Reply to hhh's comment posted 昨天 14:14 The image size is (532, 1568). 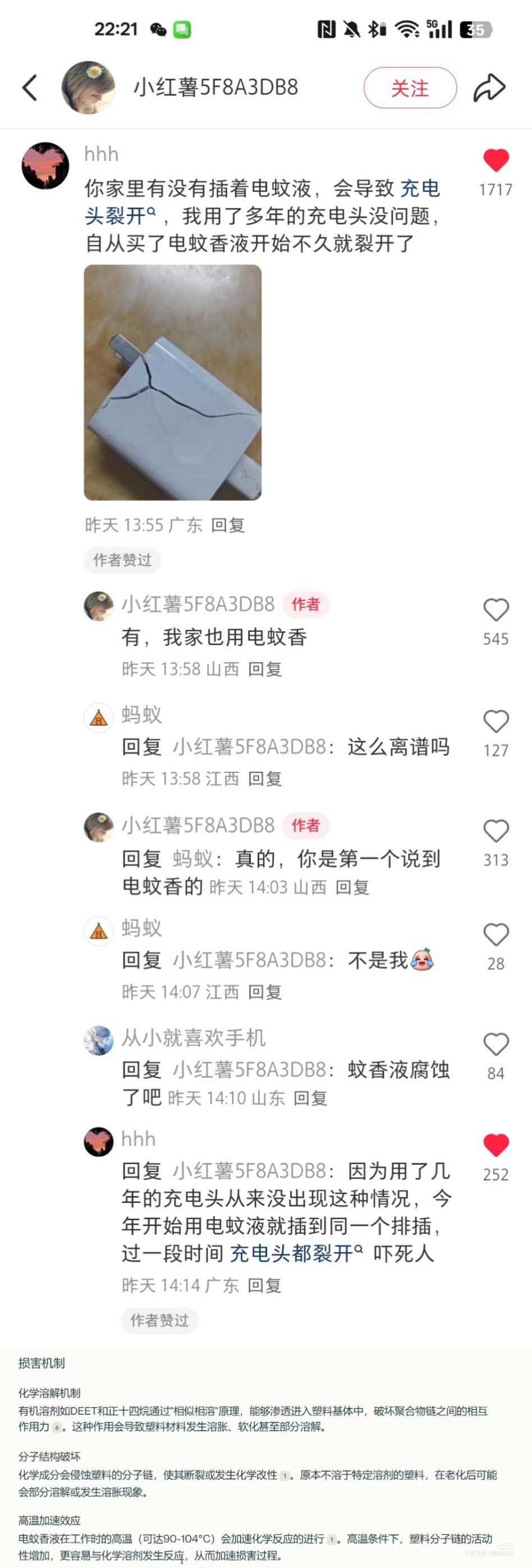click(264, 1285)
